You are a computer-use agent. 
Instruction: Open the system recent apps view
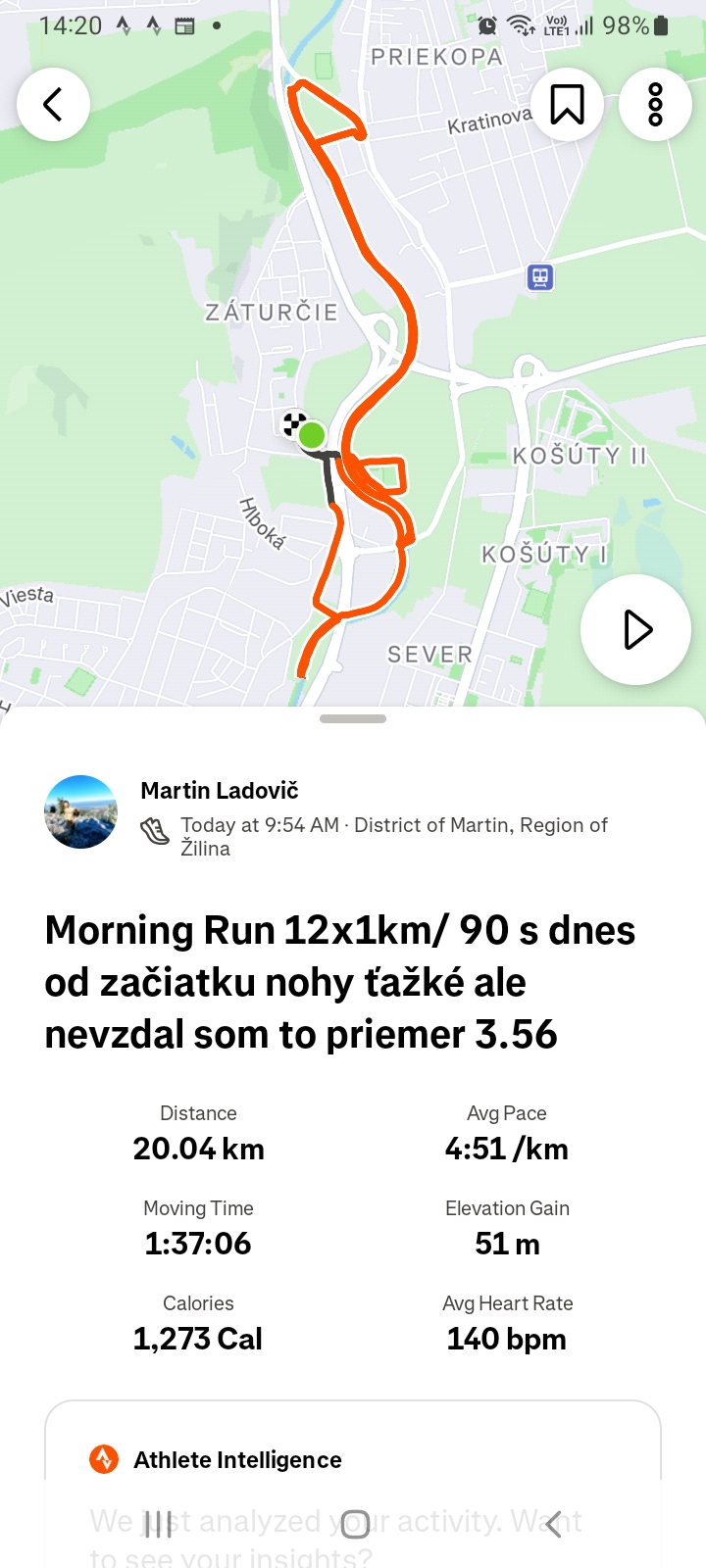point(158,1524)
